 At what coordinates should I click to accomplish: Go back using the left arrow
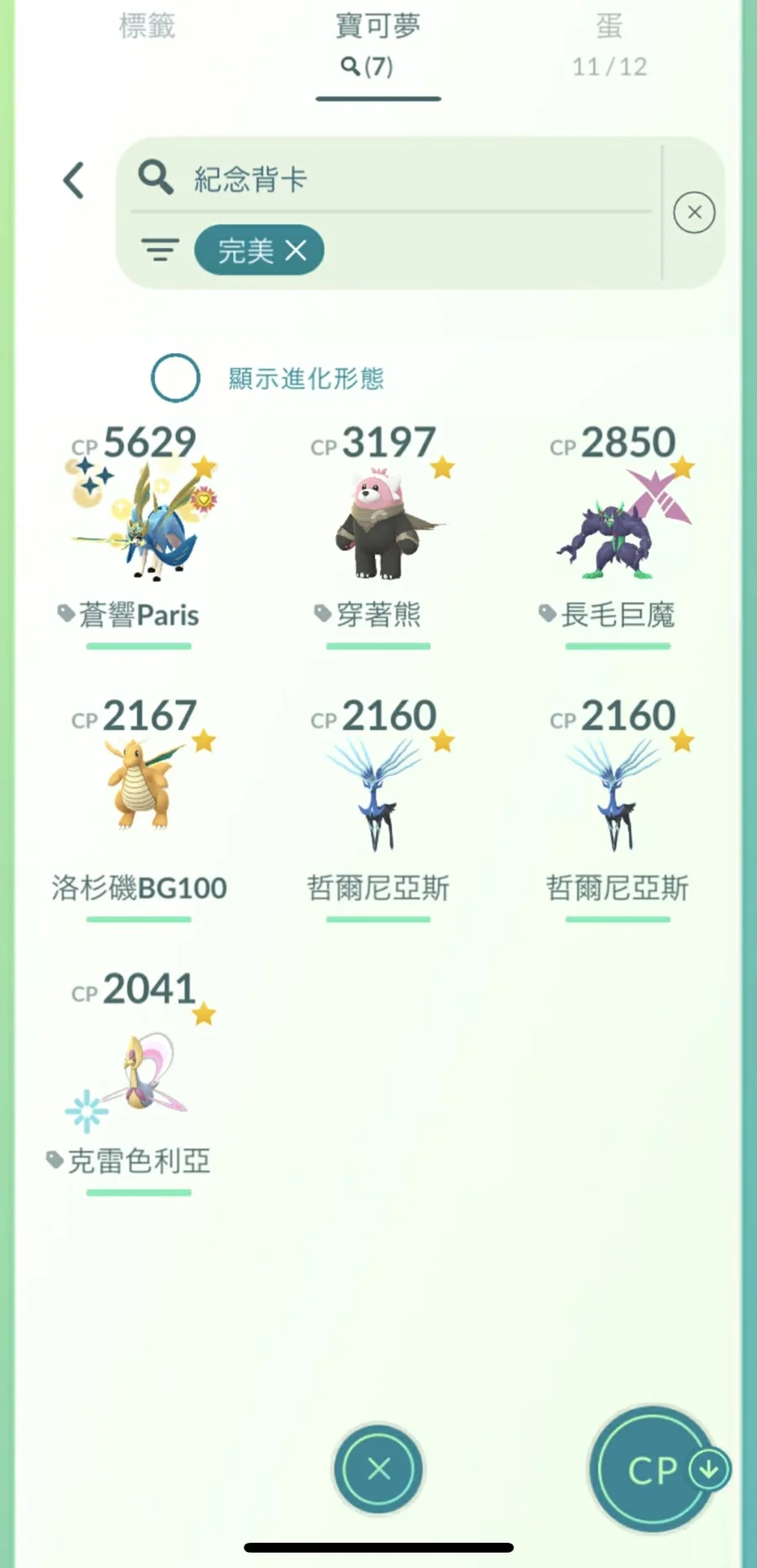coord(74,180)
